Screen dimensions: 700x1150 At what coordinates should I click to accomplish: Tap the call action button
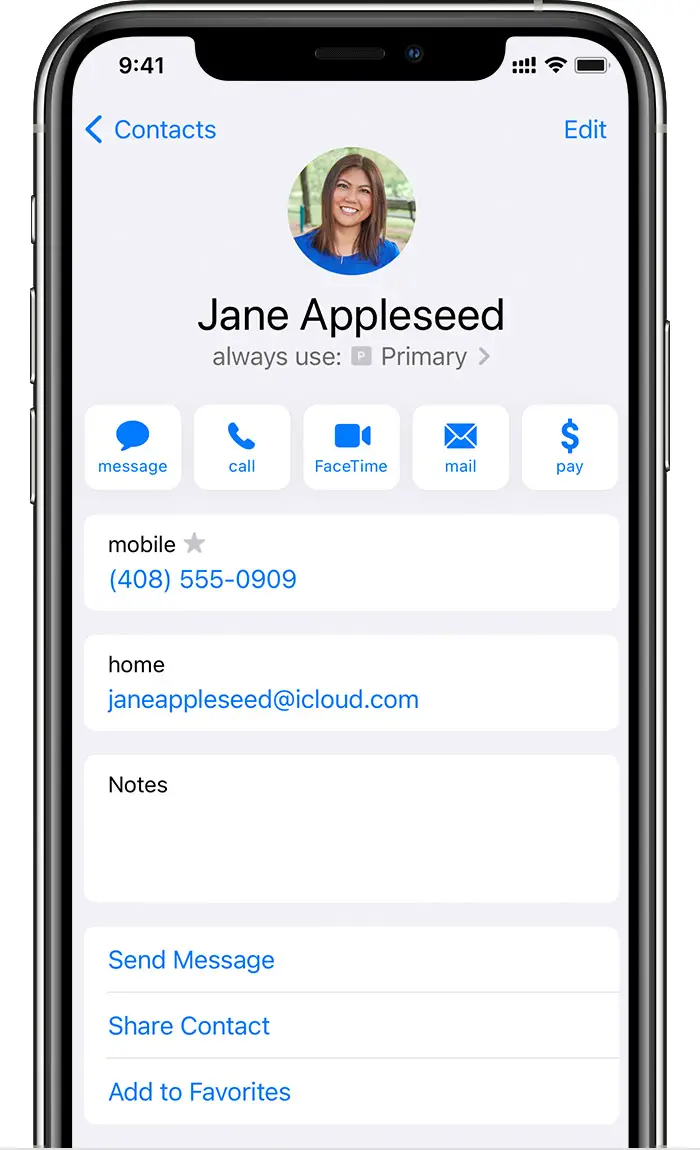coord(242,447)
